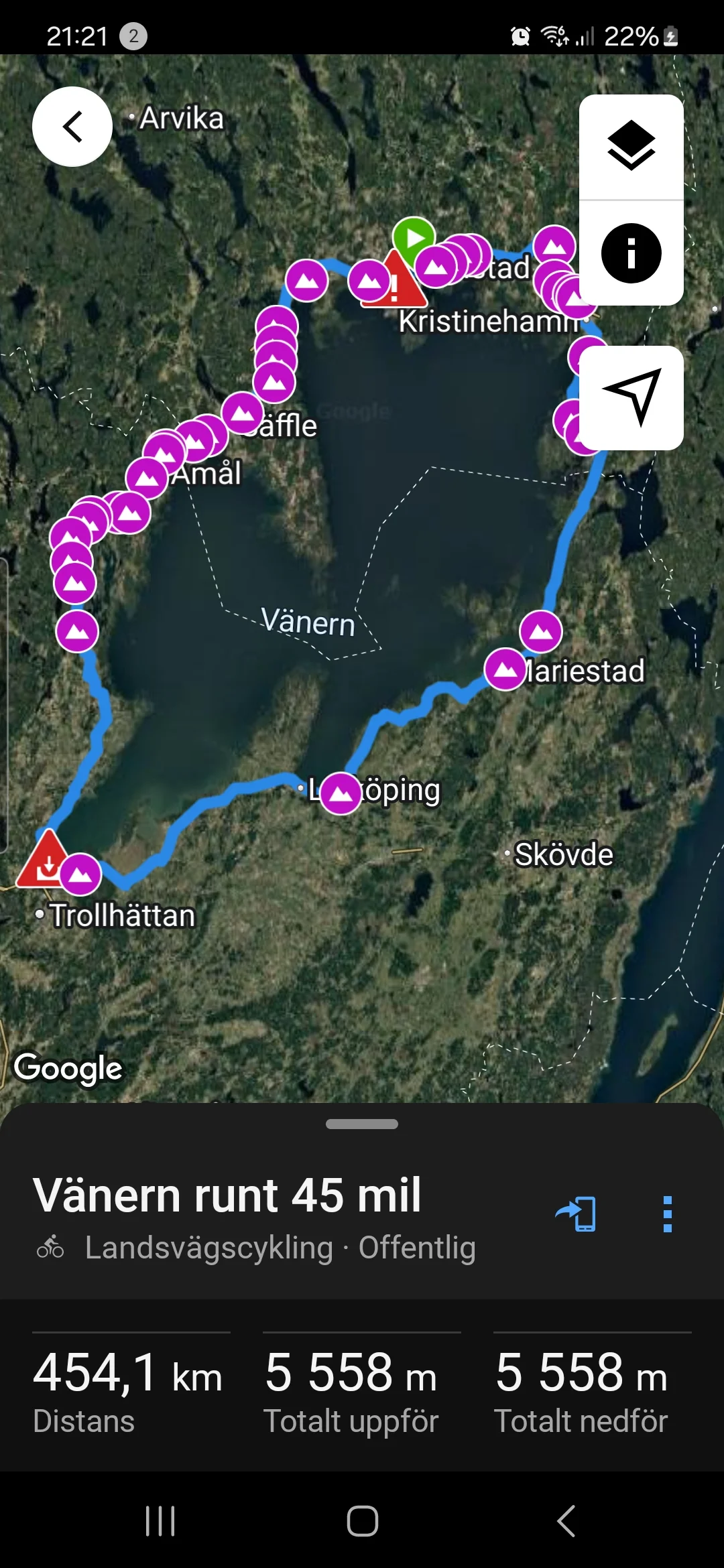Tap the climb marker near Mariestad
724x1568 pixels.
pyautogui.click(x=505, y=669)
